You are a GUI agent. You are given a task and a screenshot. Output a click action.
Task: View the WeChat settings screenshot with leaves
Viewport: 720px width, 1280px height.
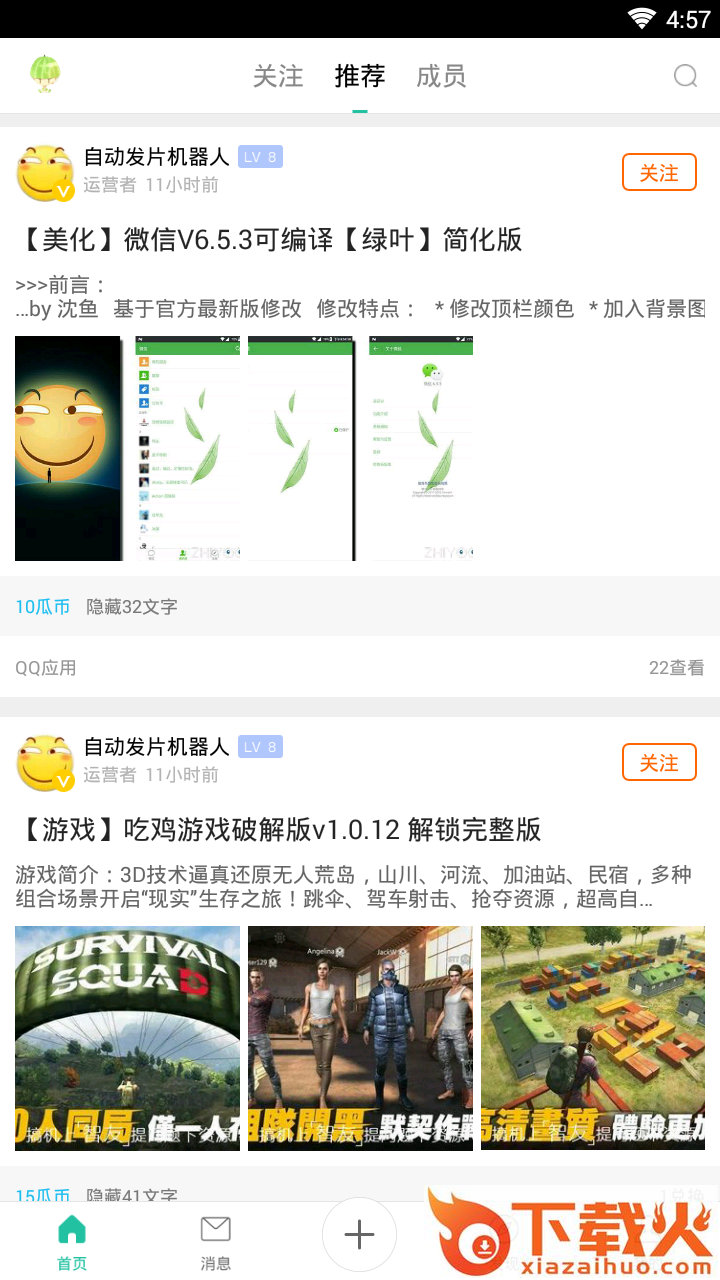[x=421, y=448]
